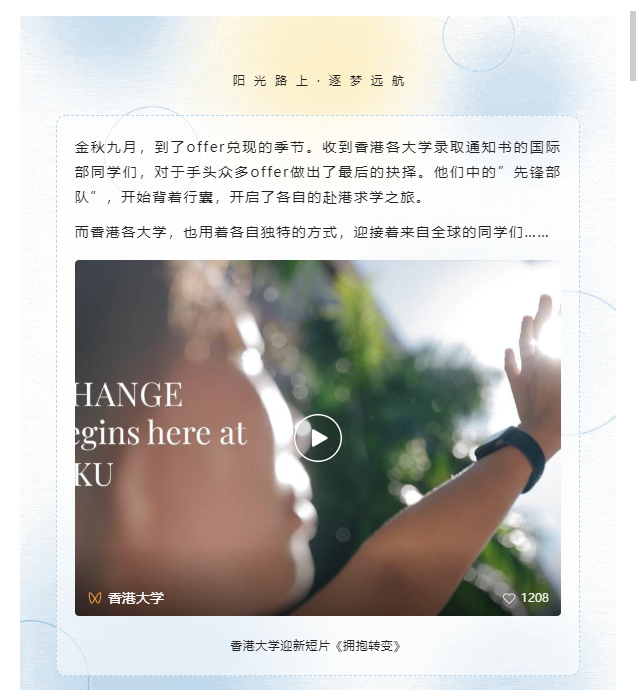Like the video with the heart icon

pos(509,598)
